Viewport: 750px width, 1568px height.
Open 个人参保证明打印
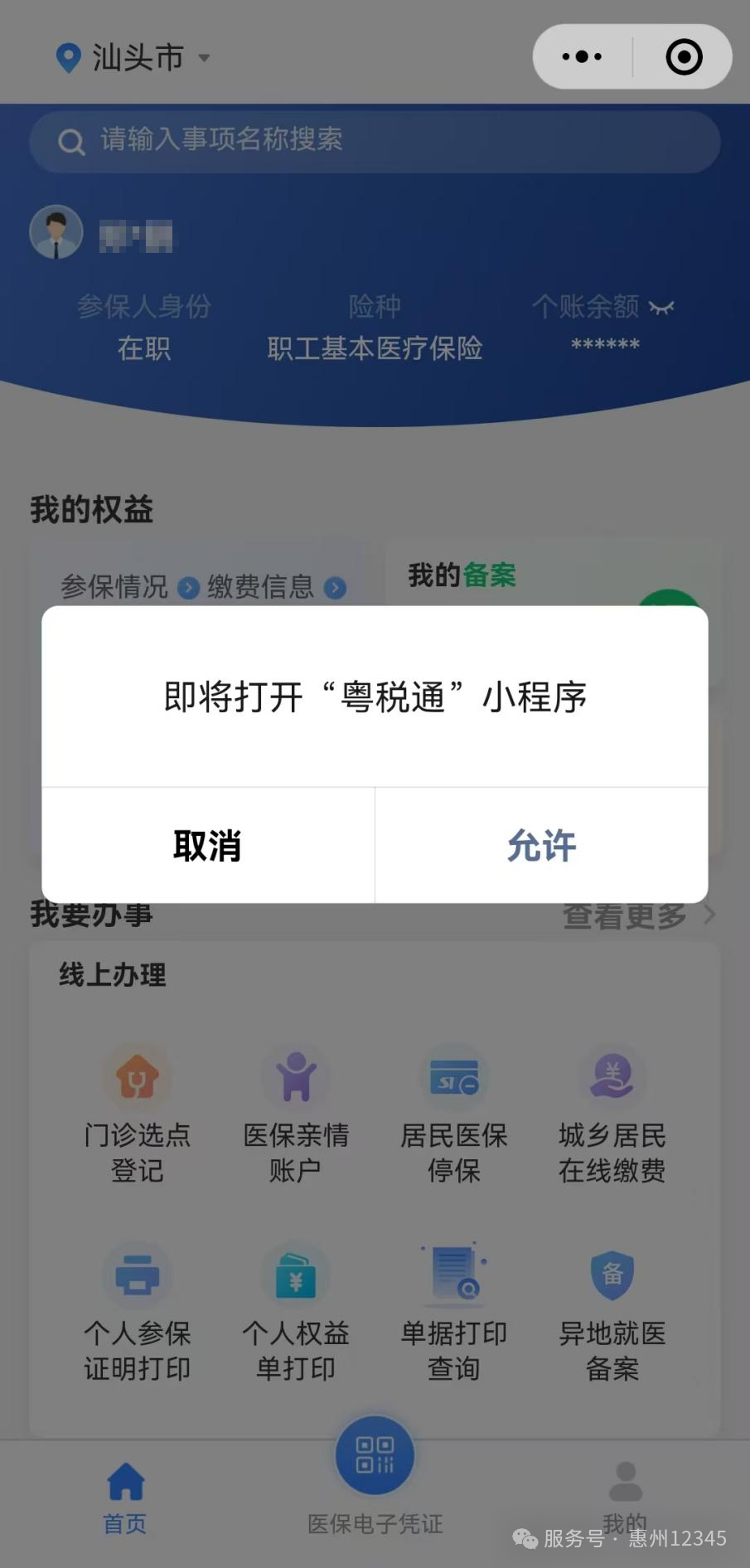pyautogui.click(x=138, y=1312)
